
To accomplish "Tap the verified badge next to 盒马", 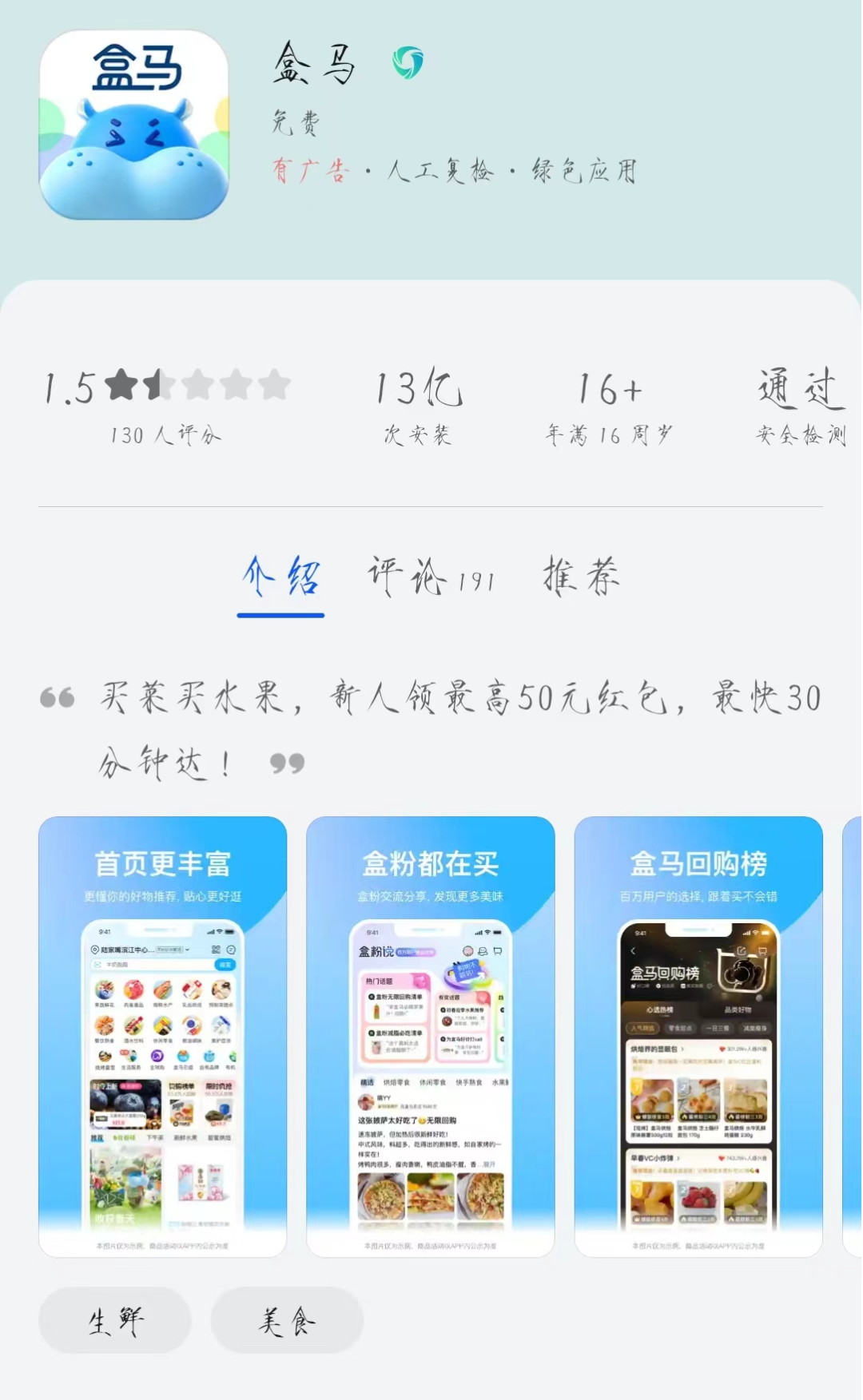I will click(x=408, y=62).
